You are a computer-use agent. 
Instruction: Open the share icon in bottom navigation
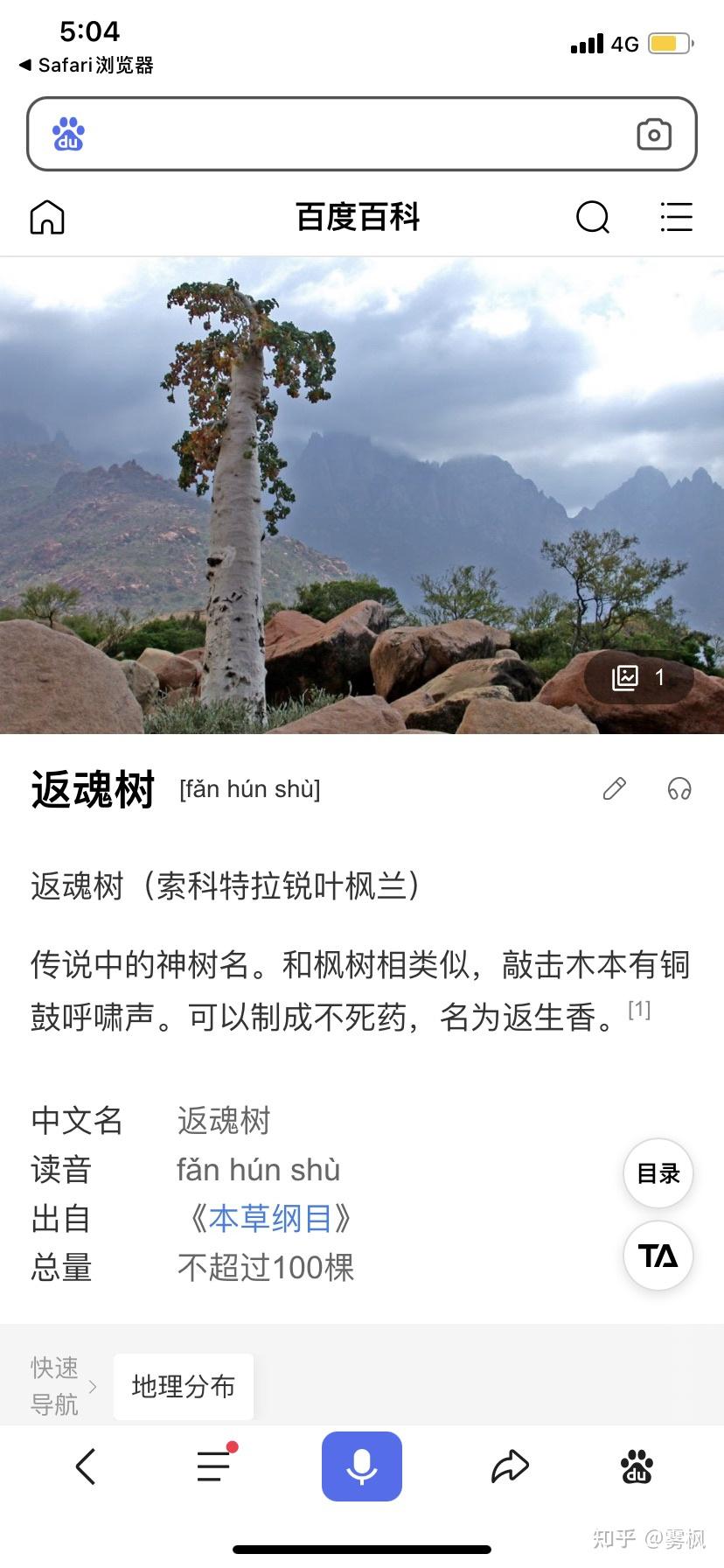click(x=509, y=1466)
